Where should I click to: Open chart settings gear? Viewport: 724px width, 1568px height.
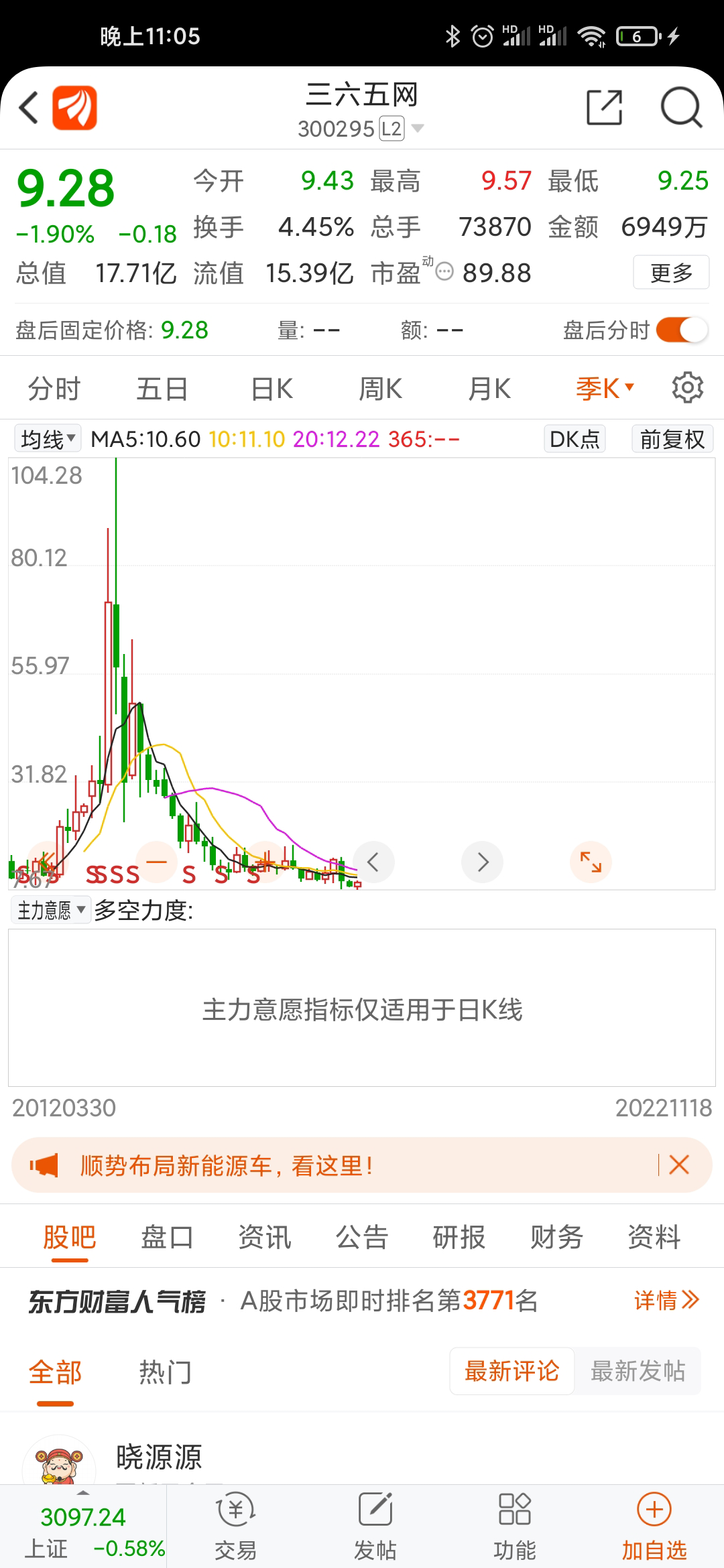pos(687,388)
